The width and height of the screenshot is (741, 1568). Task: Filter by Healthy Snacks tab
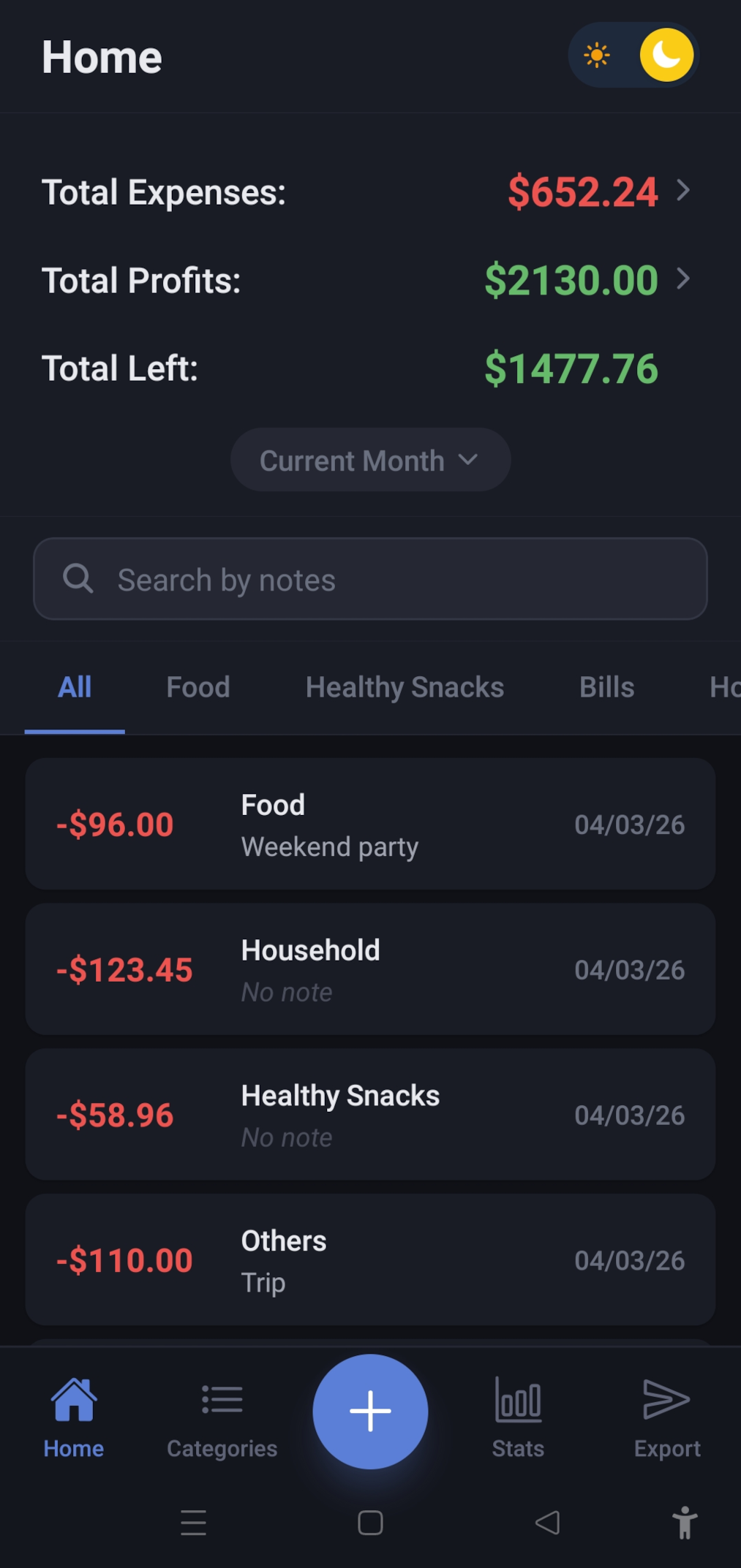pos(405,687)
